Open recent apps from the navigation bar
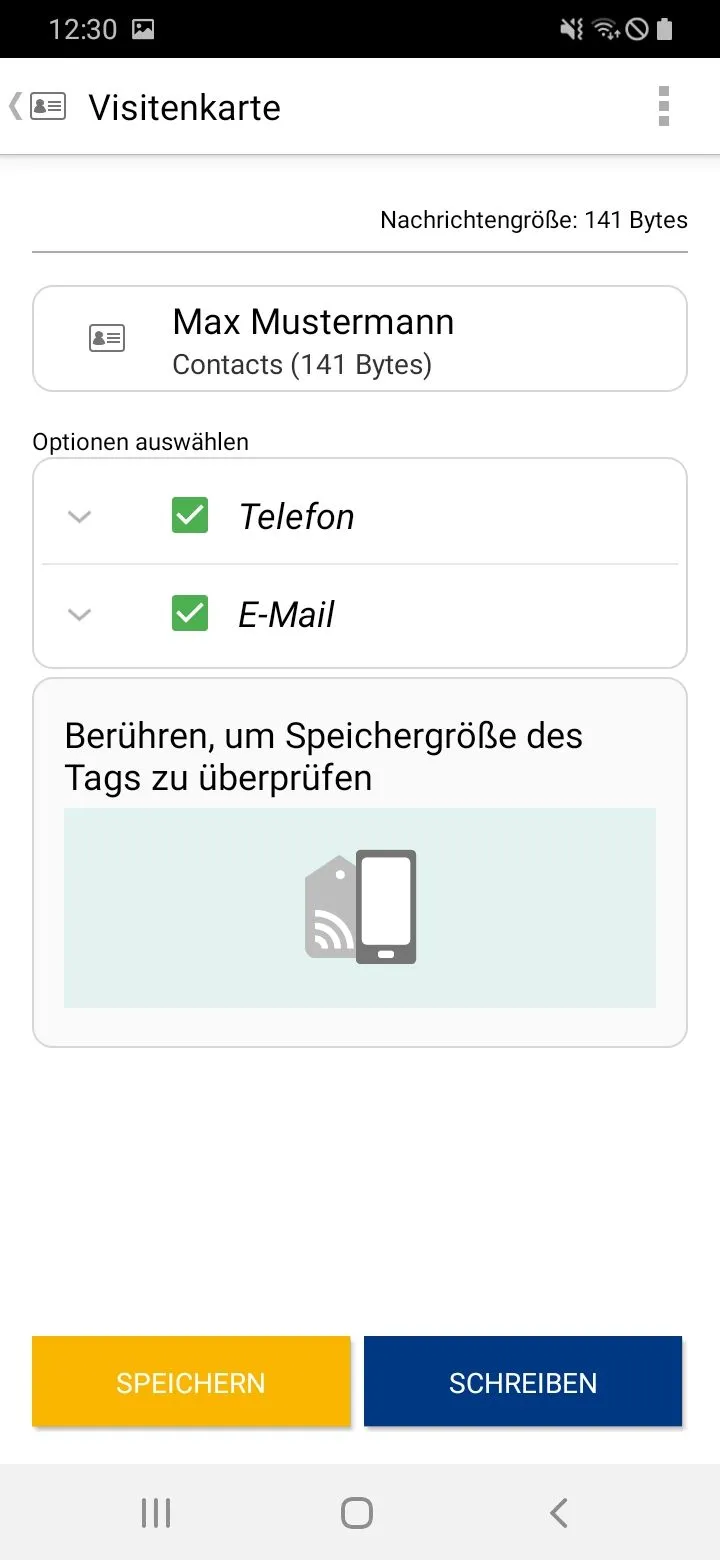The image size is (720, 1560). [156, 1513]
